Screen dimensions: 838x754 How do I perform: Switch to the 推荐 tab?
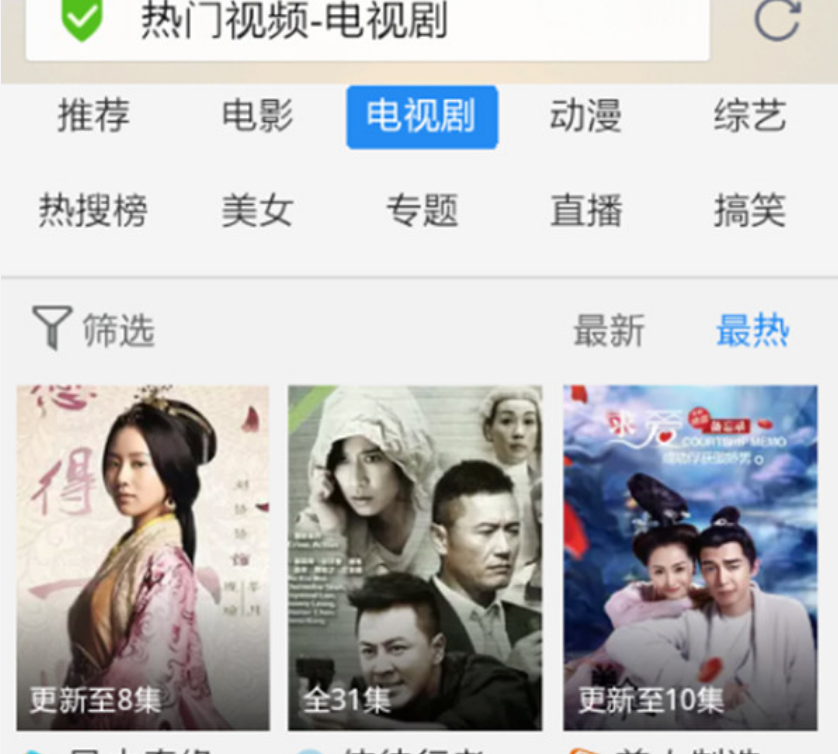point(93,117)
